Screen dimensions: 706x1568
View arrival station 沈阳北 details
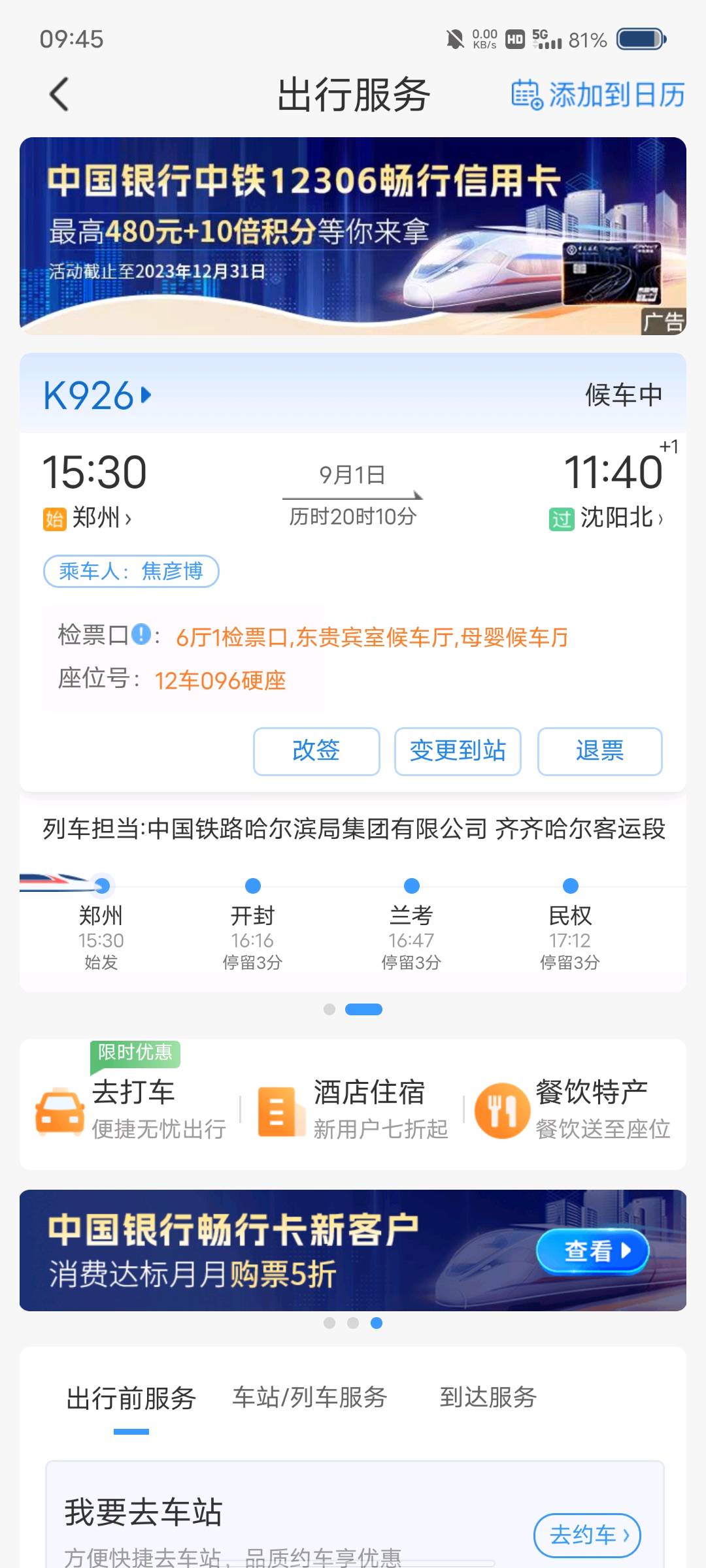[x=620, y=518]
